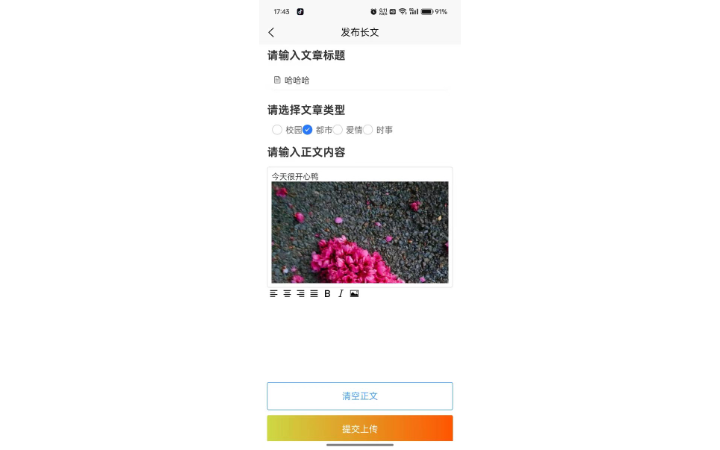Select 校园 article type
Screen dimensions: 720x450
point(278,130)
